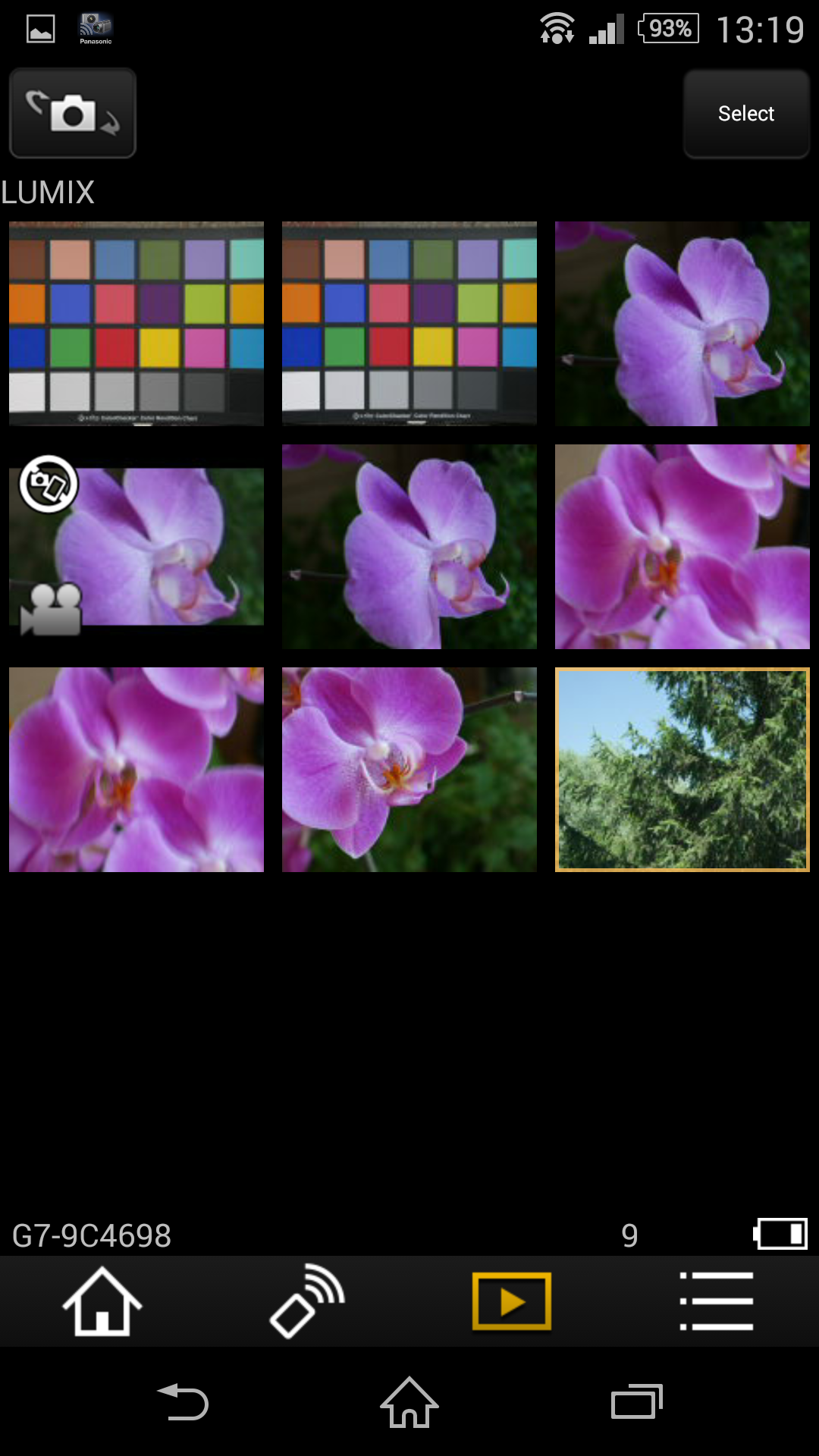Screen dimensions: 819x1456
Task: Open the list menu tab
Action: (717, 1301)
